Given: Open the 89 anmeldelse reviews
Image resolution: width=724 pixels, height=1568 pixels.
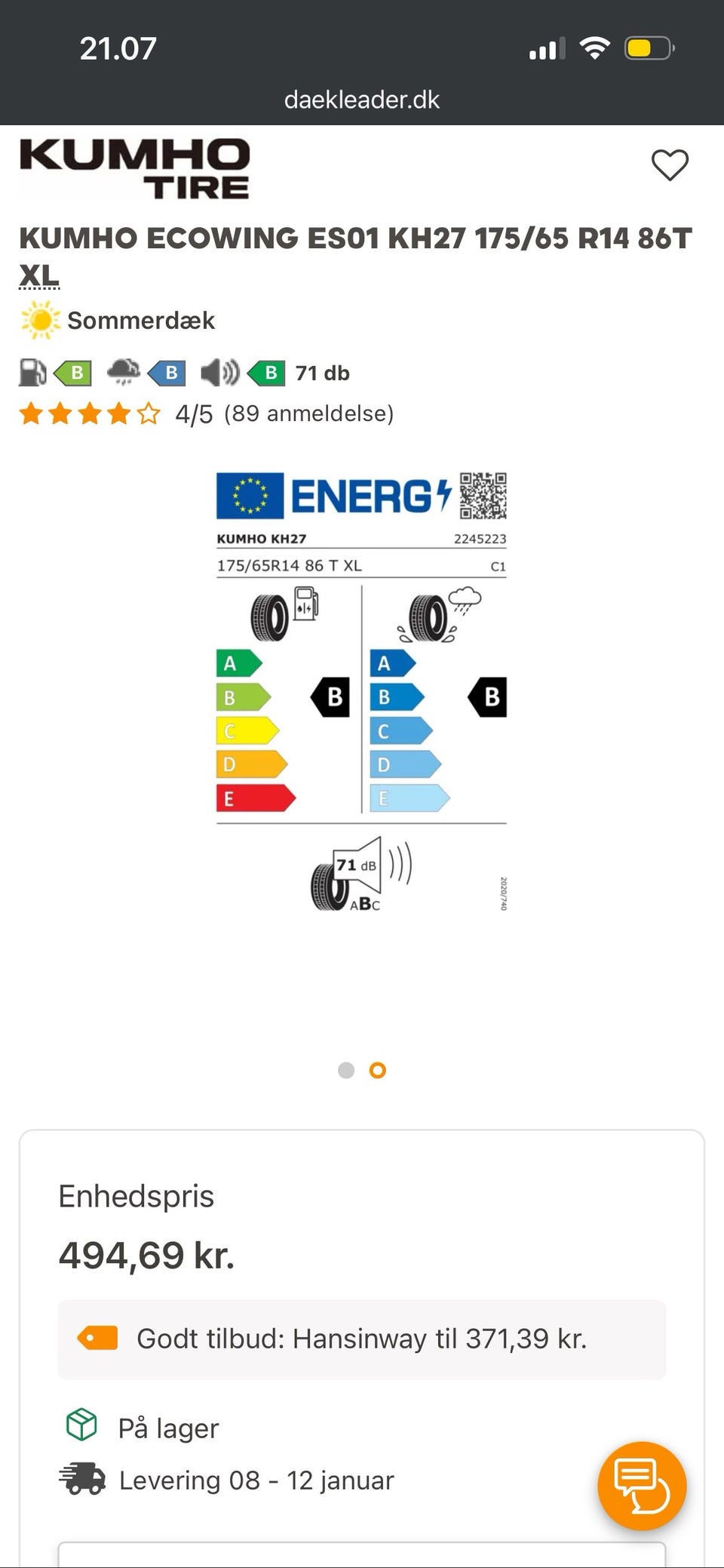Looking at the screenshot, I should pyautogui.click(x=308, y=414).
